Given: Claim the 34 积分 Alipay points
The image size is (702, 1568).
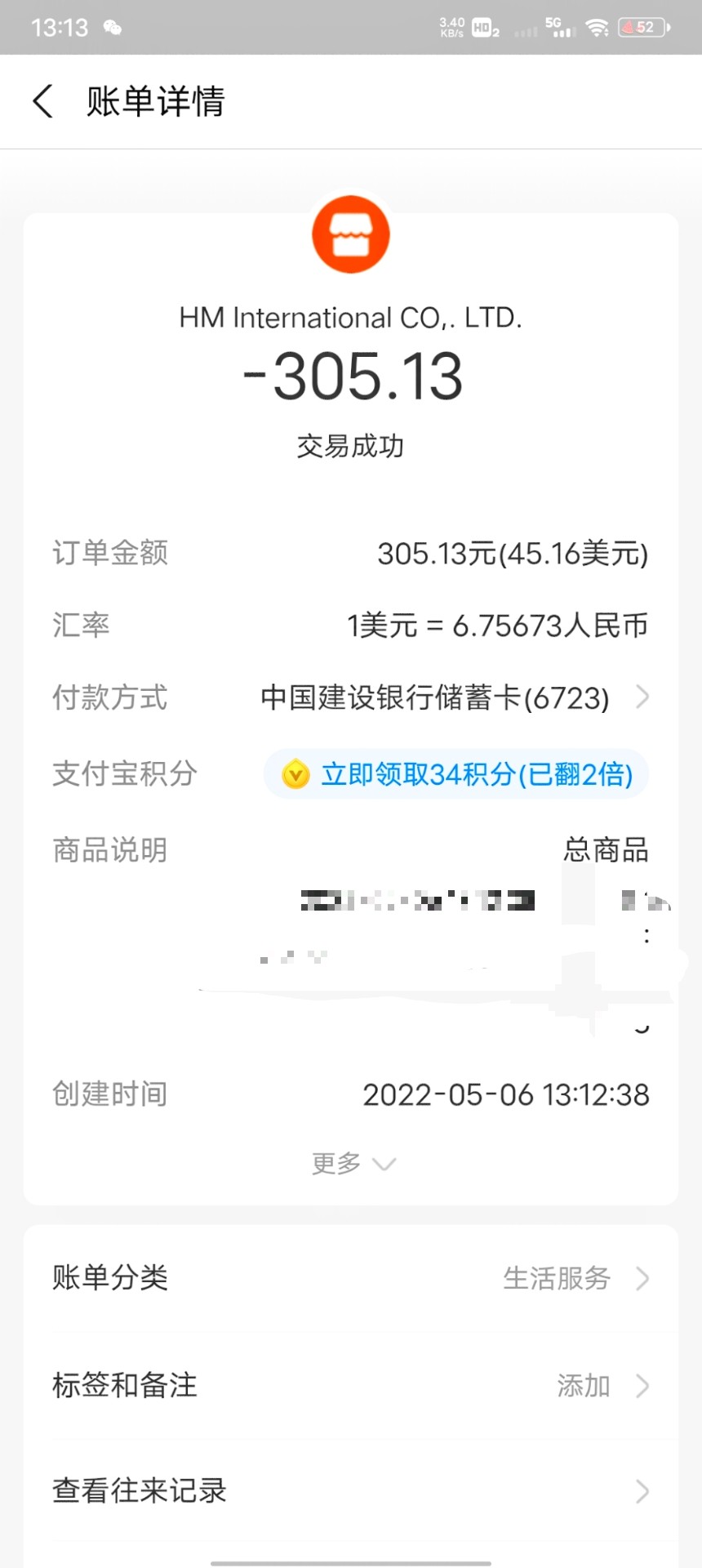Looking at the screenshot, I should coord(455,773).
